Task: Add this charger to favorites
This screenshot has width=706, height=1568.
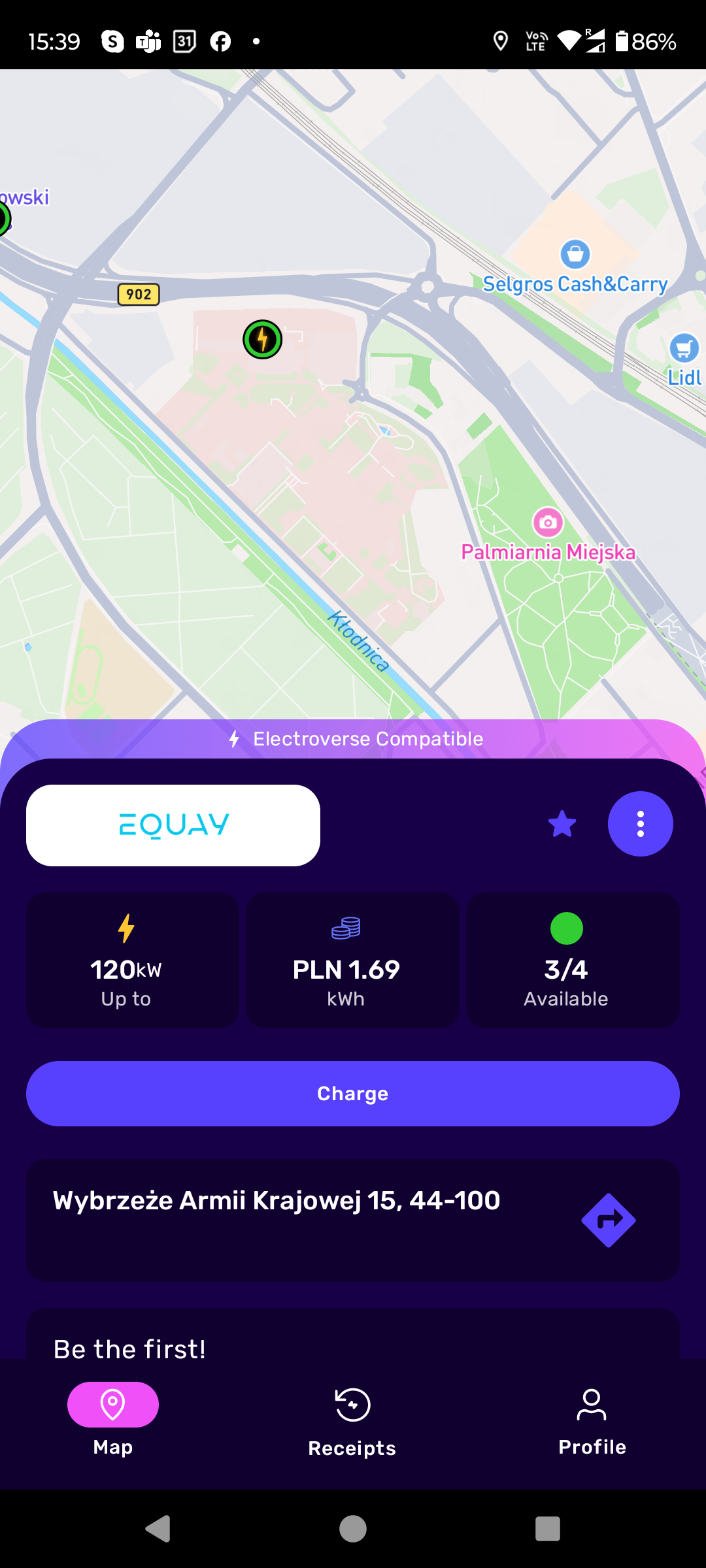Action: (562, 824)
